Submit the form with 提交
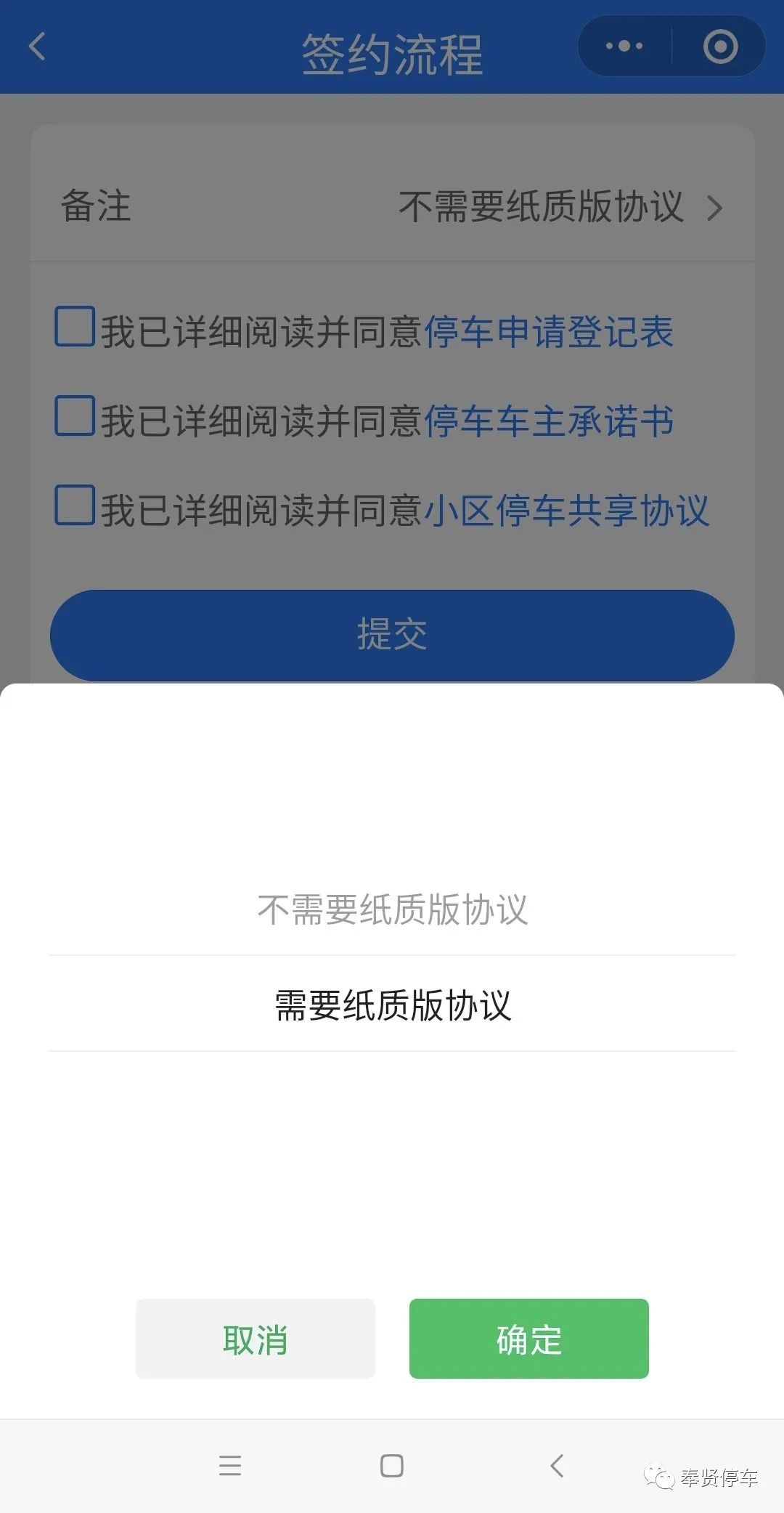784x1513 pixels. coord(392,635)
